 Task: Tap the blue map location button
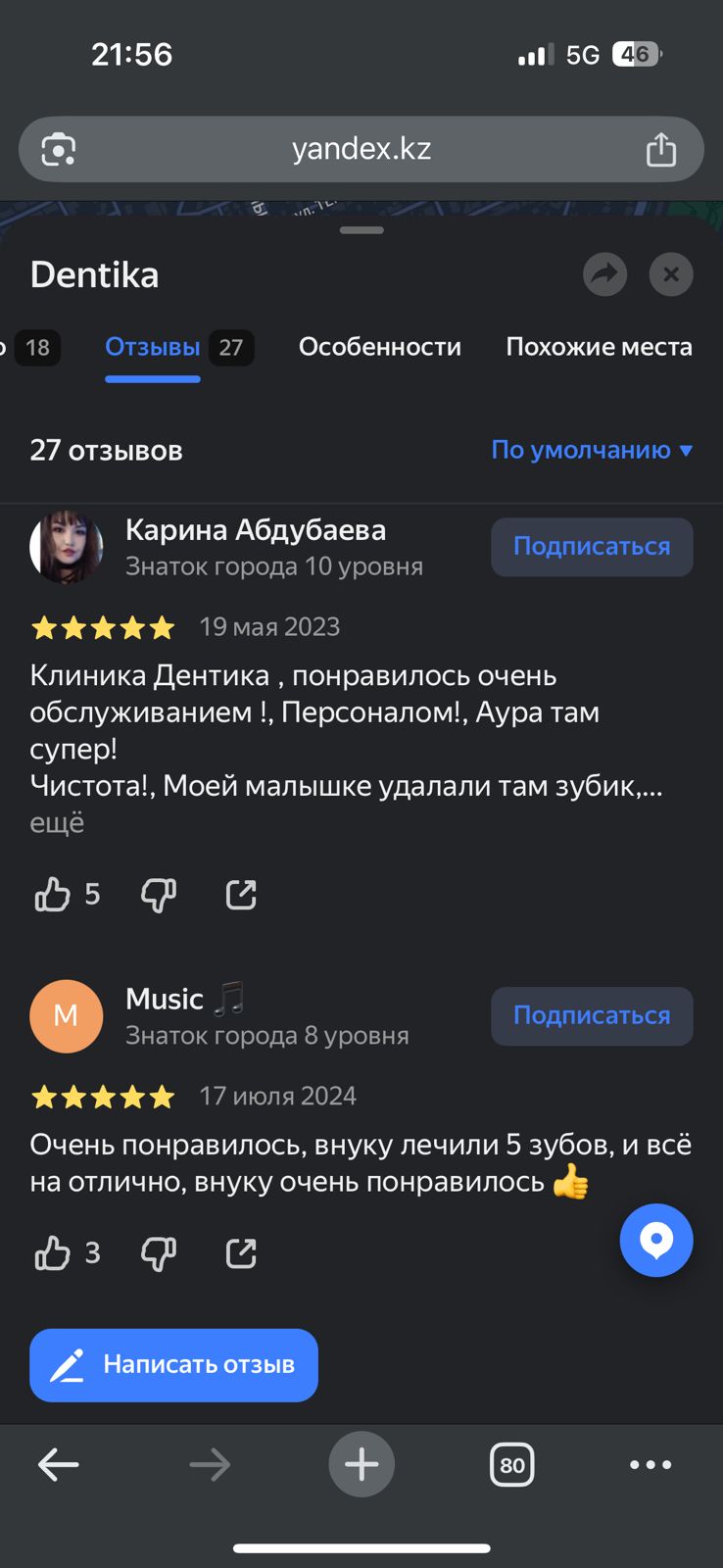point(656,1240)
